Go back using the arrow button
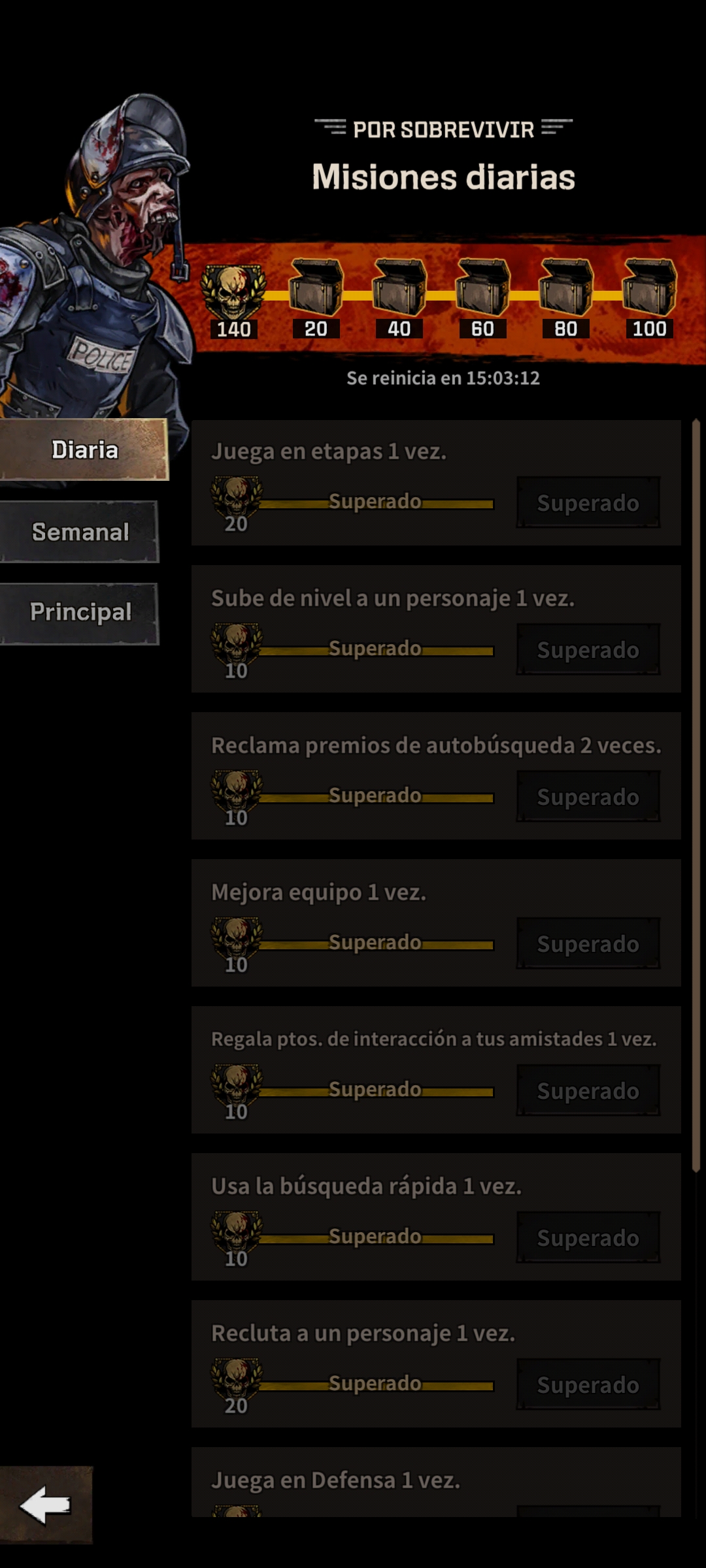The image size is (706, 1568). [46, 1505]
